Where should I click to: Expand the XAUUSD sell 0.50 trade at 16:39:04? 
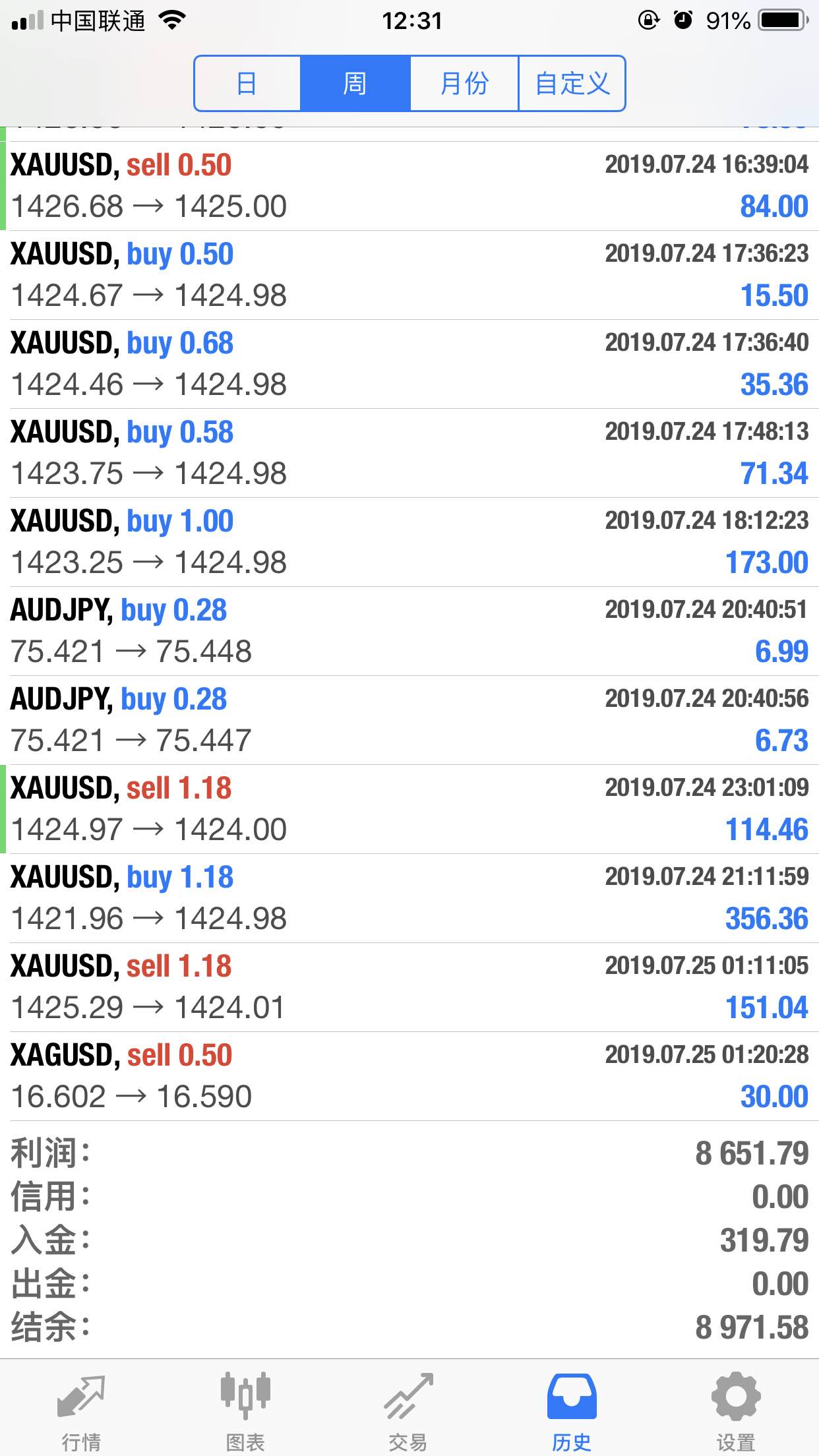[409, 186]
